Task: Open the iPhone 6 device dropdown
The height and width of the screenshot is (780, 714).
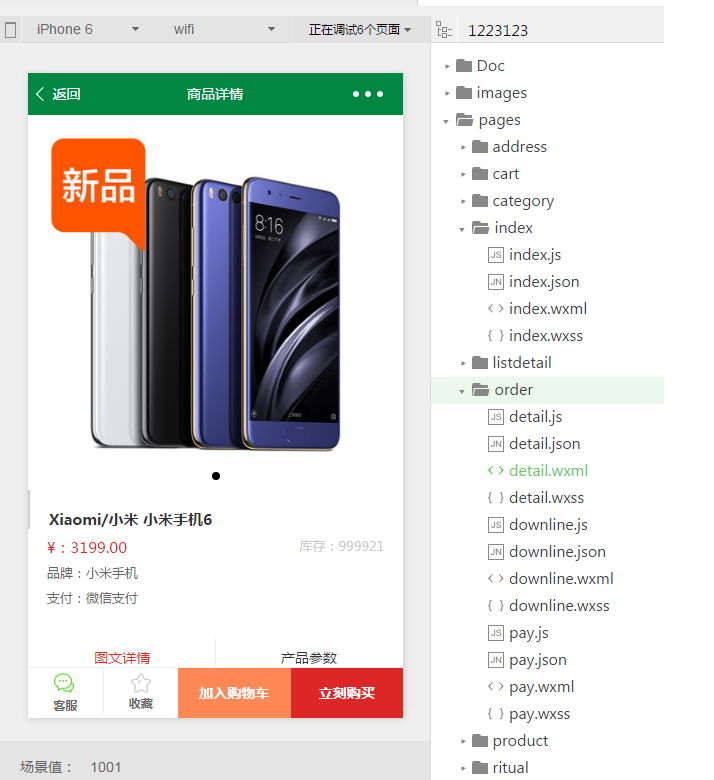Action: click(x=87, y=29)
